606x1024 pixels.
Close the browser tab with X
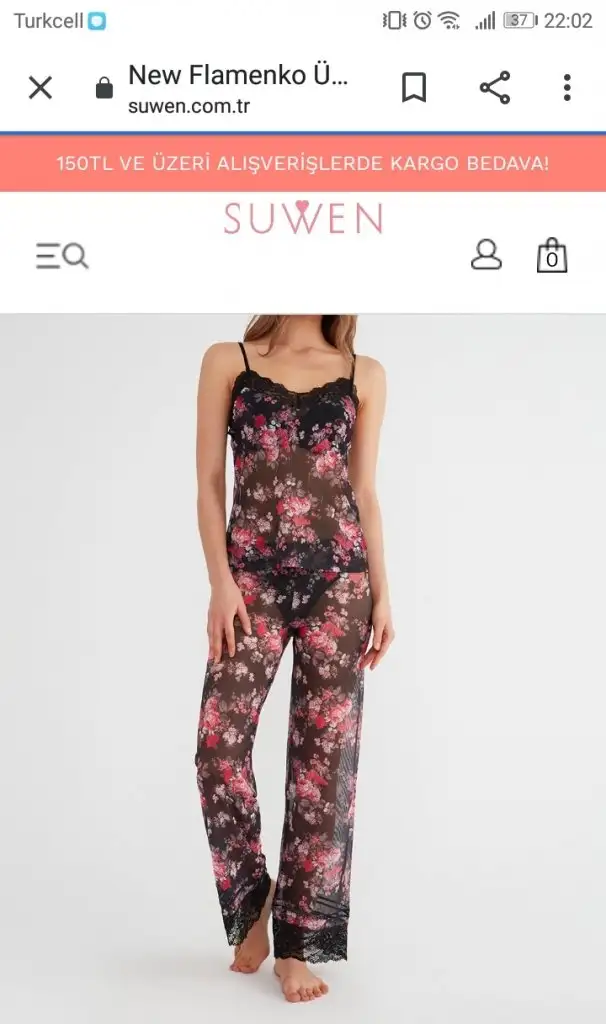point(40,88)
